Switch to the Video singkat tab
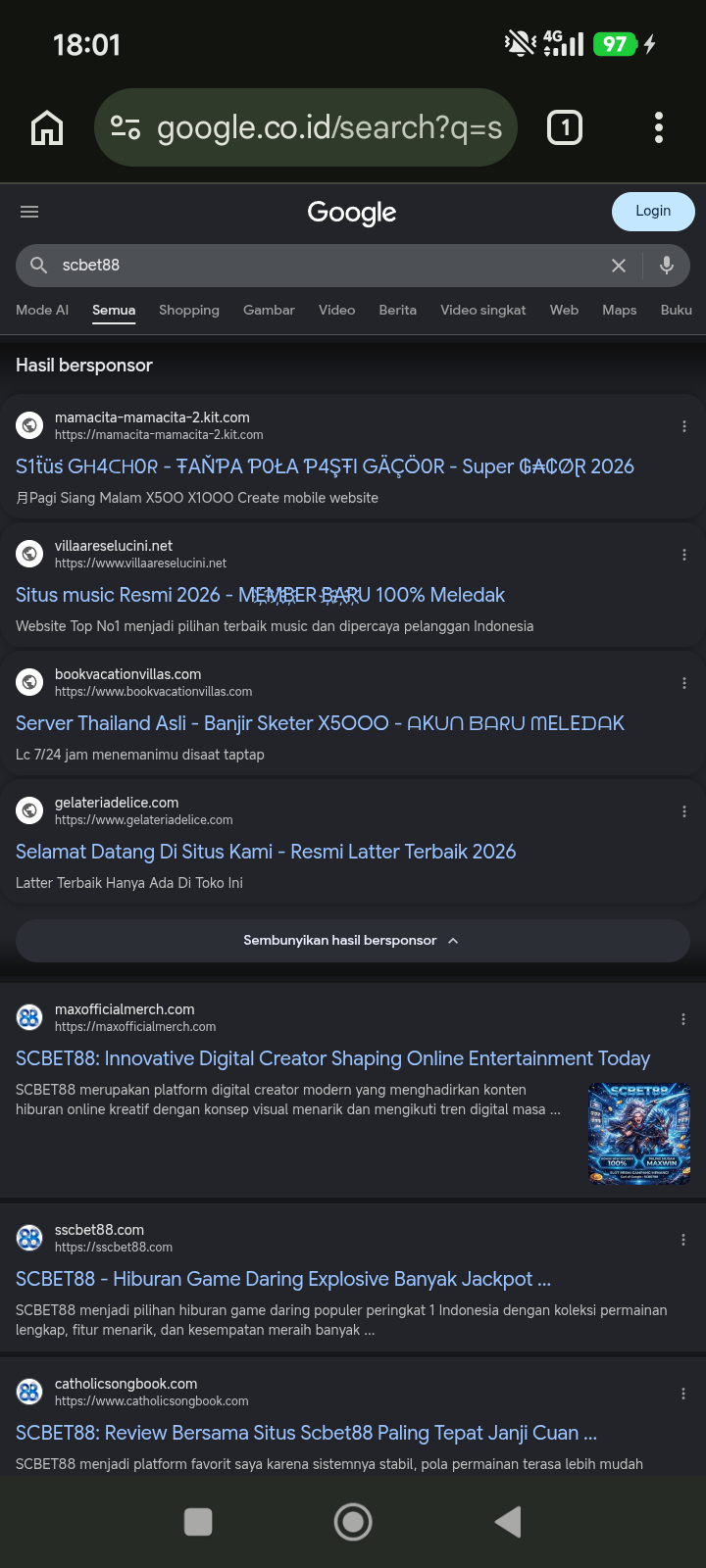Viewport: 706px width, 1568px height. click(x=483, y=310)
